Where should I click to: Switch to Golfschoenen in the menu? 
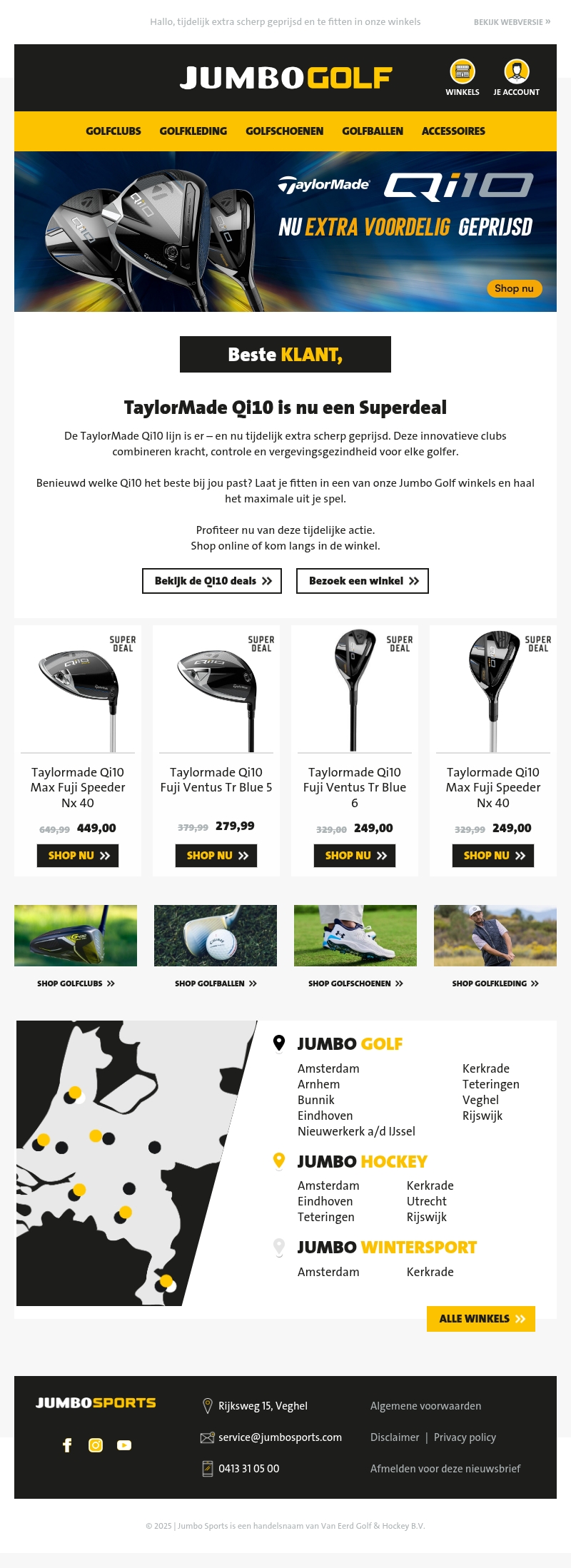click(285, 131)
